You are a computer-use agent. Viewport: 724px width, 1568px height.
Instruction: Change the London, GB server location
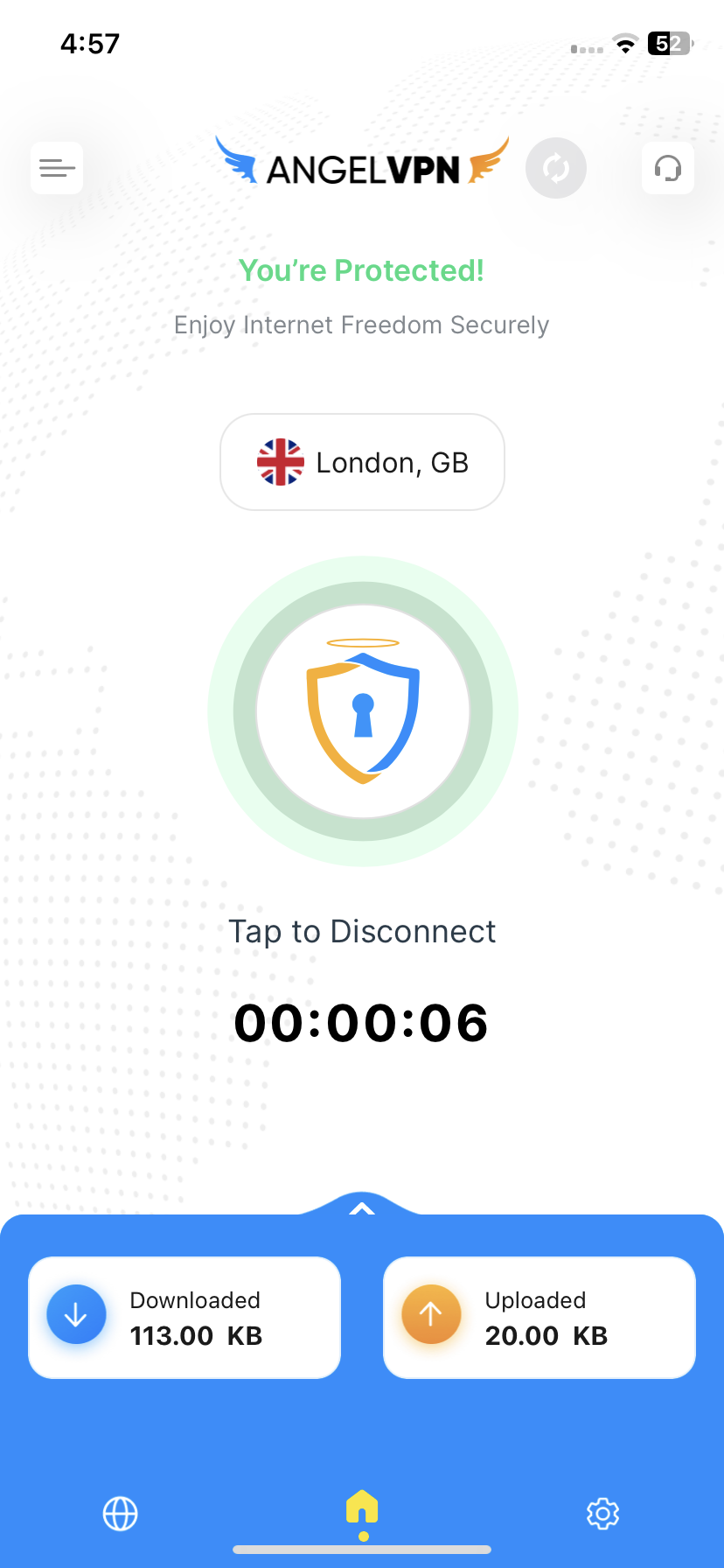362,462
